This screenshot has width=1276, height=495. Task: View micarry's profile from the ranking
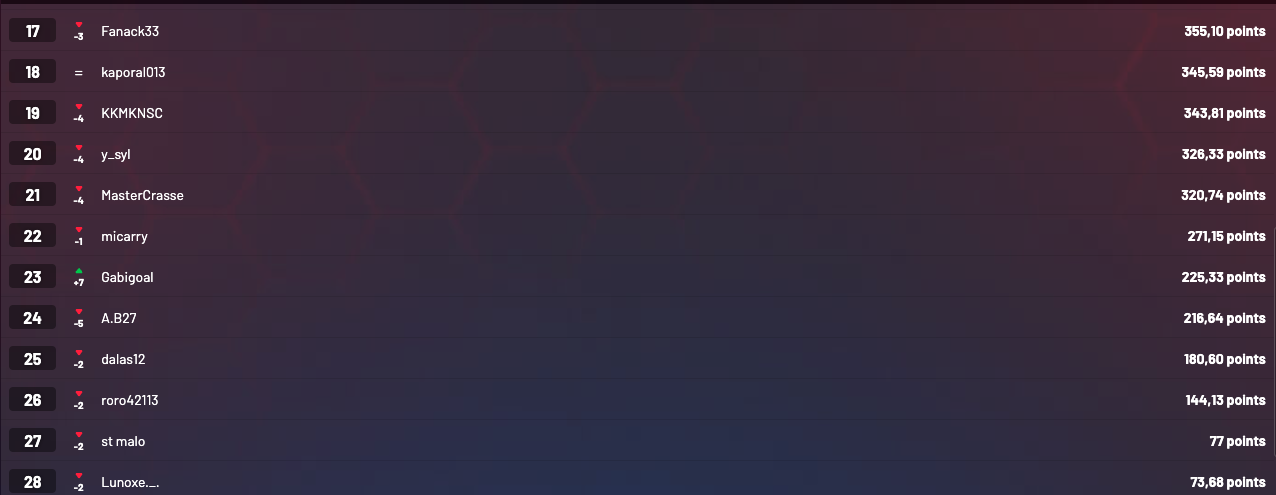124,237
